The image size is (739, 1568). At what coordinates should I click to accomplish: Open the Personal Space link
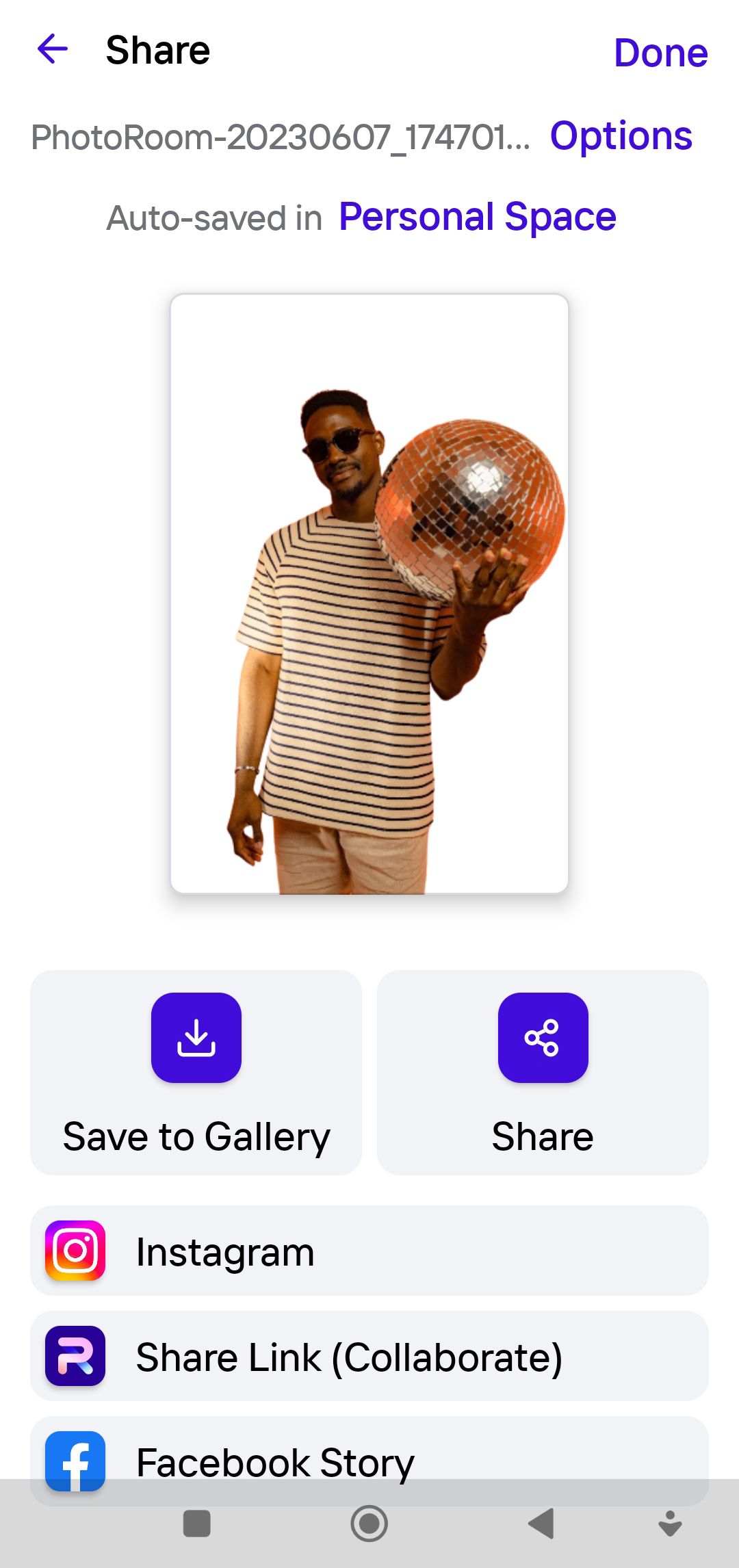tap(478, 218)
